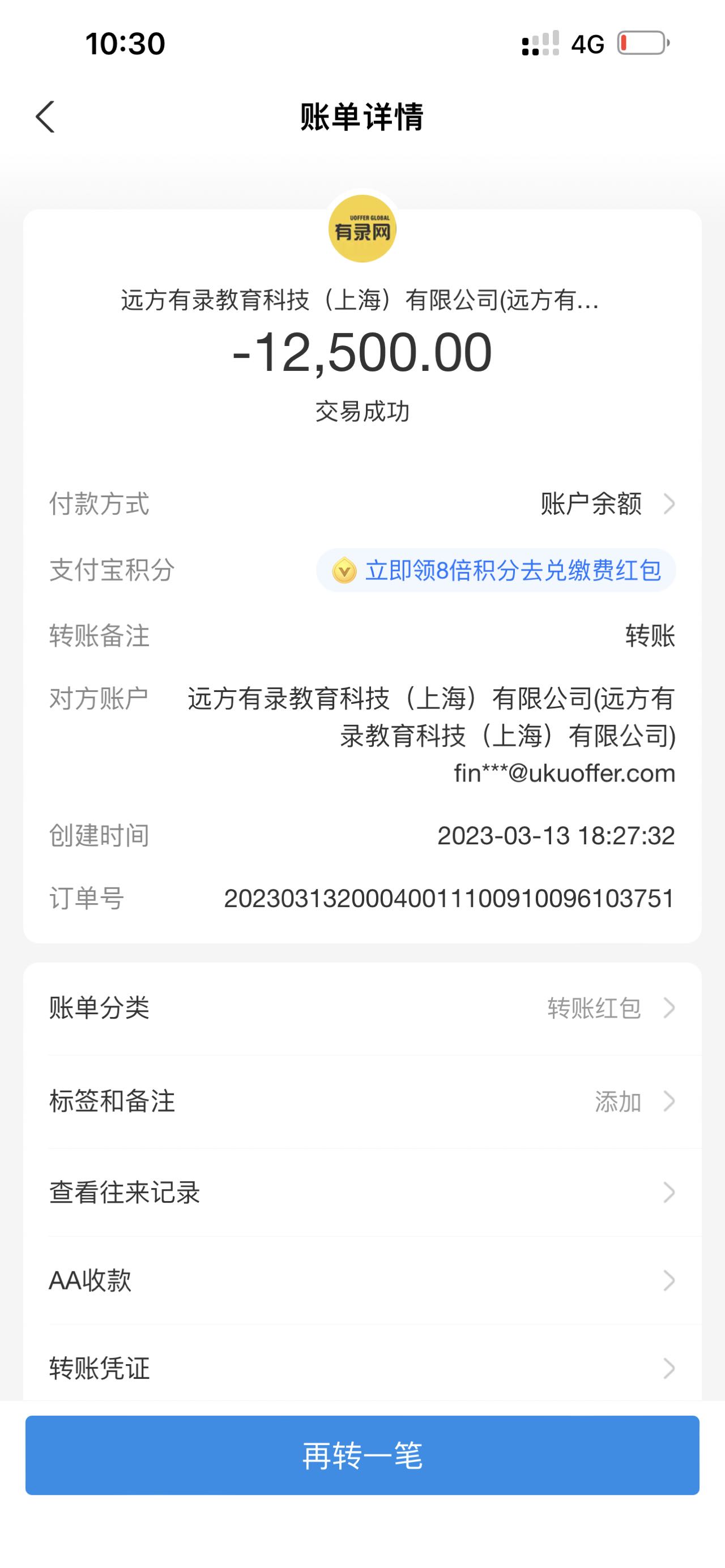View 转账凭证

tap(362, 1368)
